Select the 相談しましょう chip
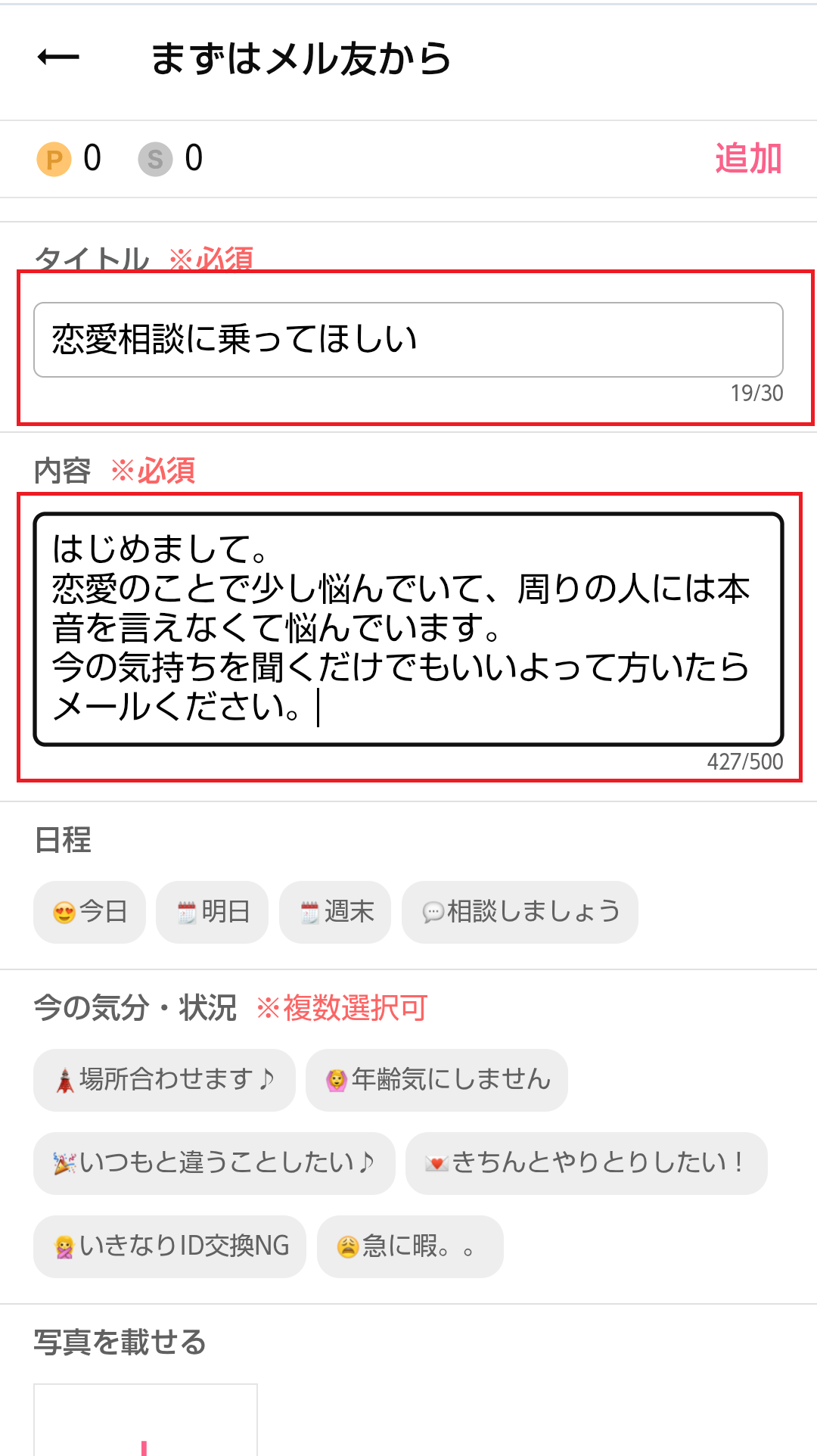 520,912
